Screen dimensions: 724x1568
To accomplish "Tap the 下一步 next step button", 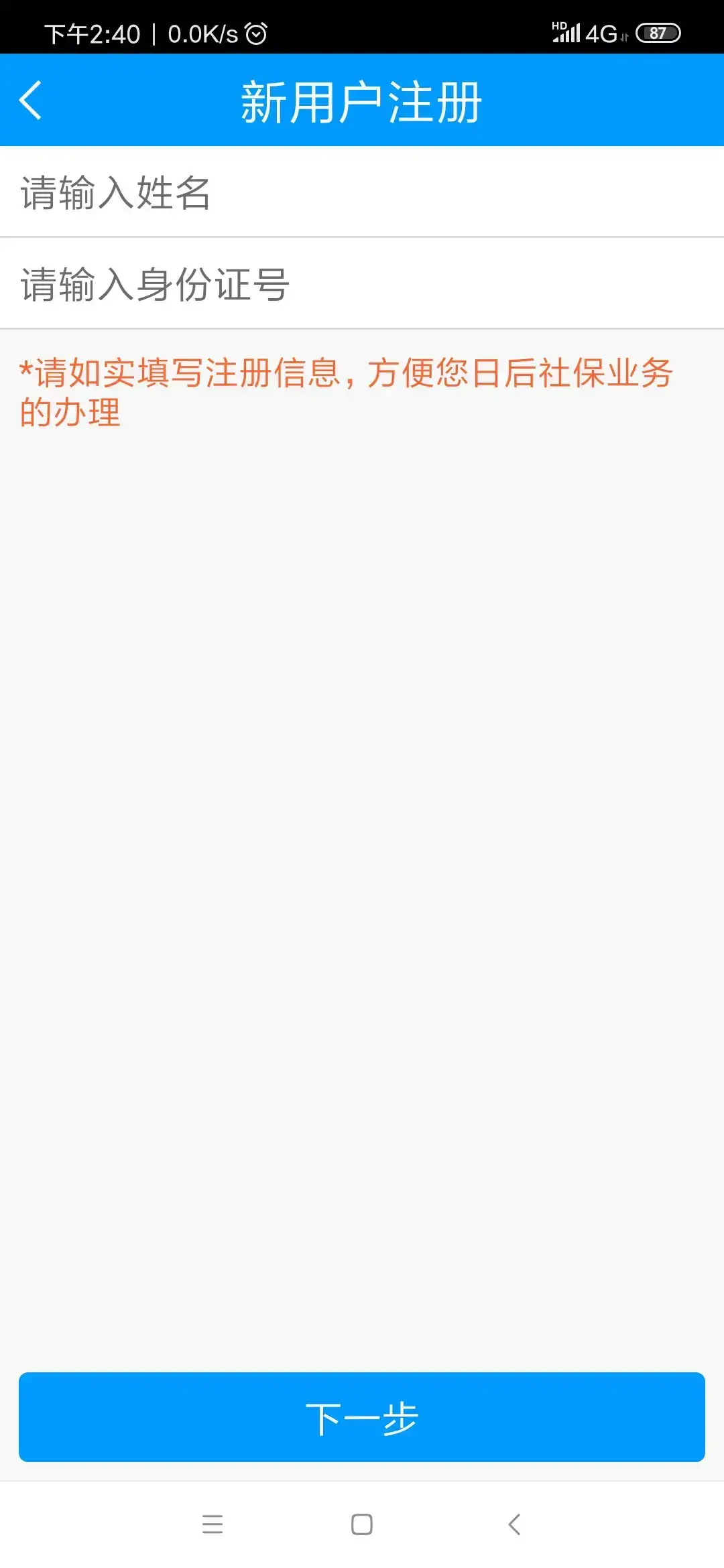I will (362, 1416).
